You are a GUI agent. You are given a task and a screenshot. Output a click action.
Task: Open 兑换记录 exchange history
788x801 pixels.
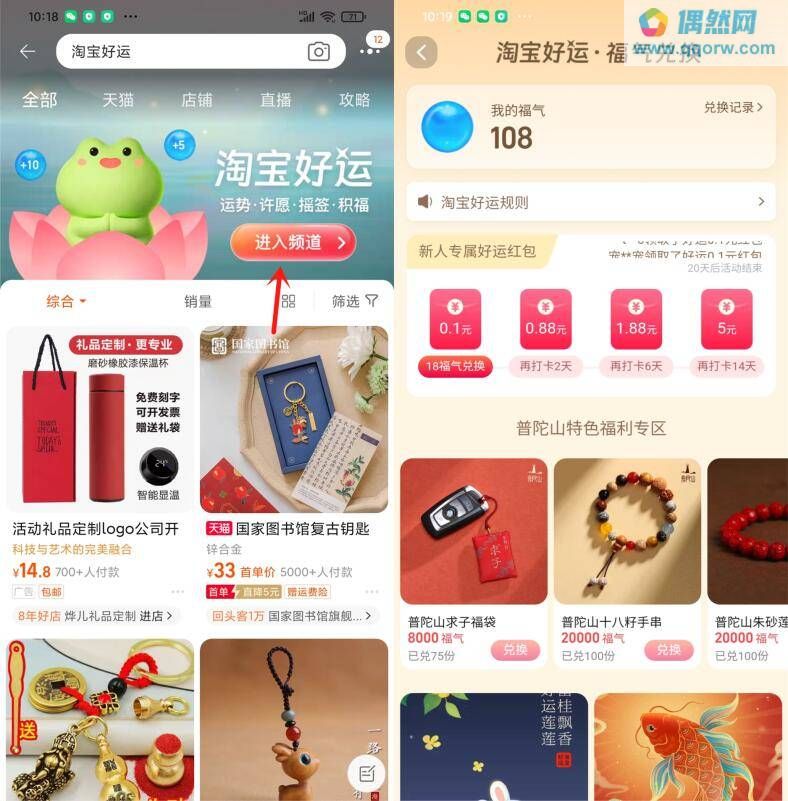click(733, 107)
